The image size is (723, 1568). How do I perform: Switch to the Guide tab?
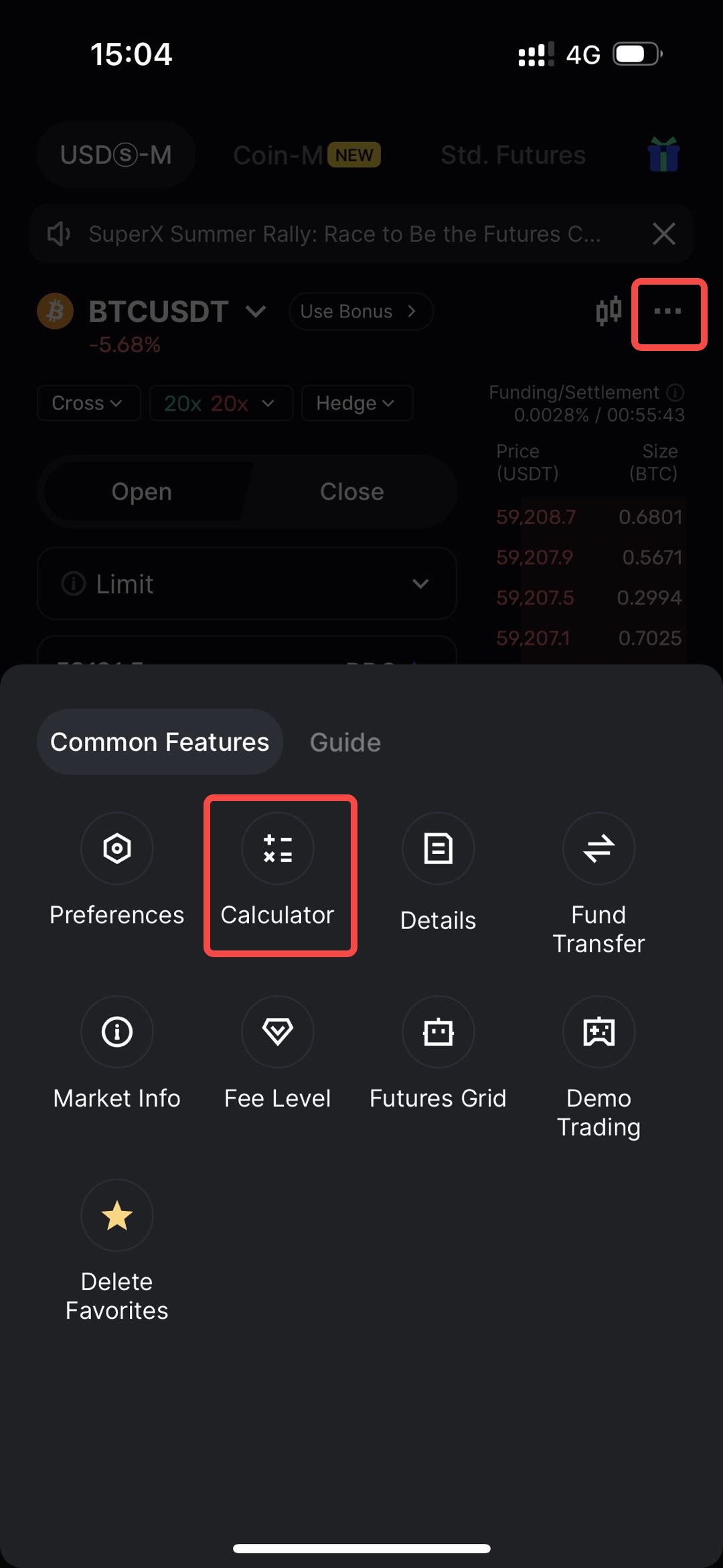pyautogui.click(x=345, y=742)
